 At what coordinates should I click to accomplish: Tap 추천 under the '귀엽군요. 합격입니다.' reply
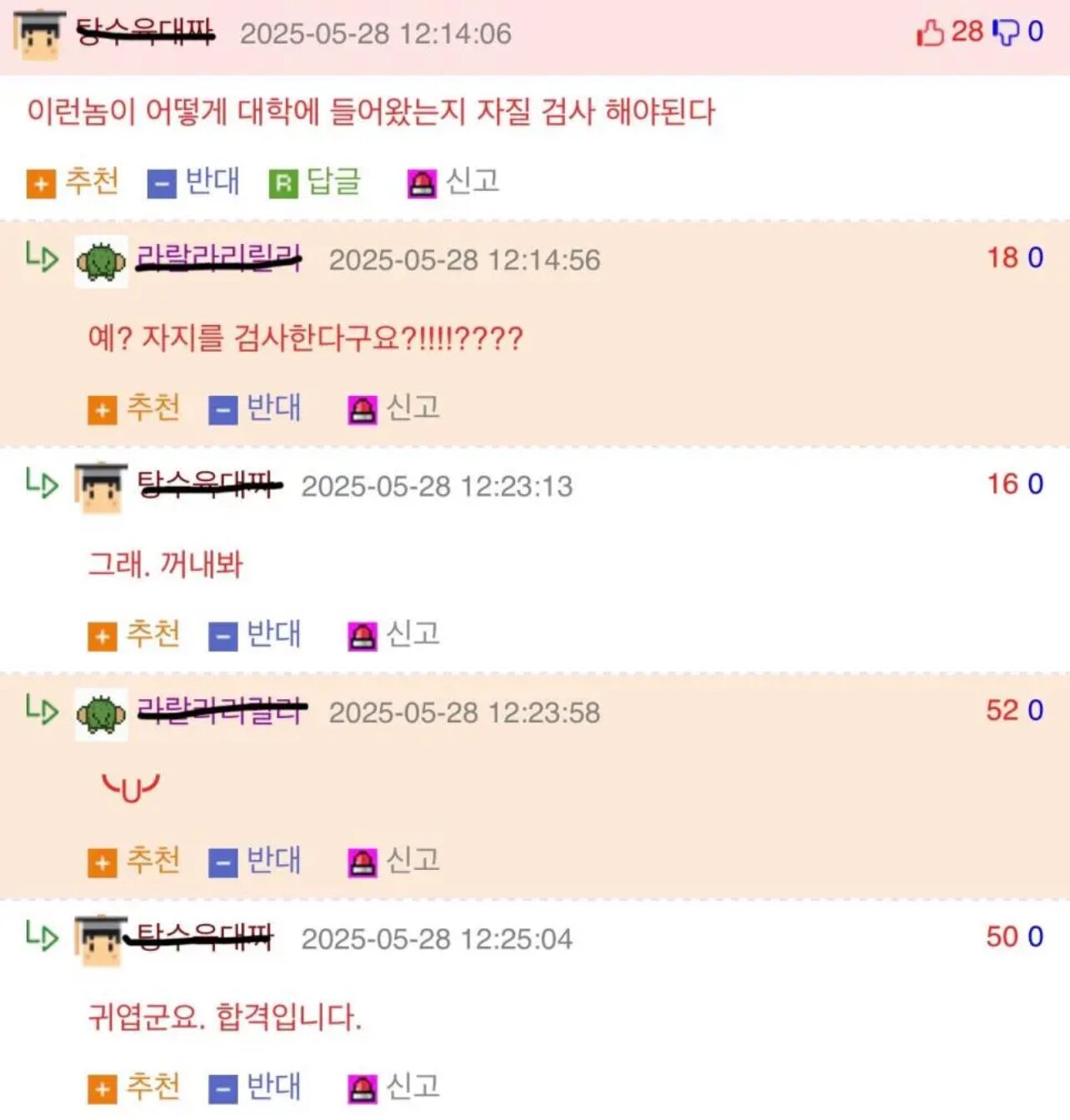(134, 1087)
